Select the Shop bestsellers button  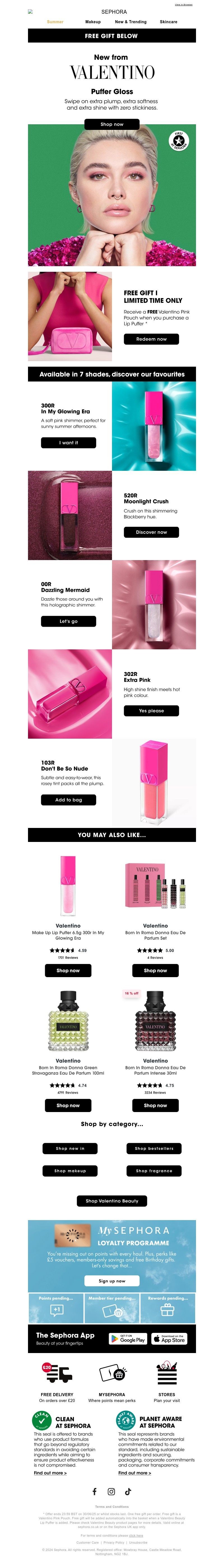point(154,1149)
